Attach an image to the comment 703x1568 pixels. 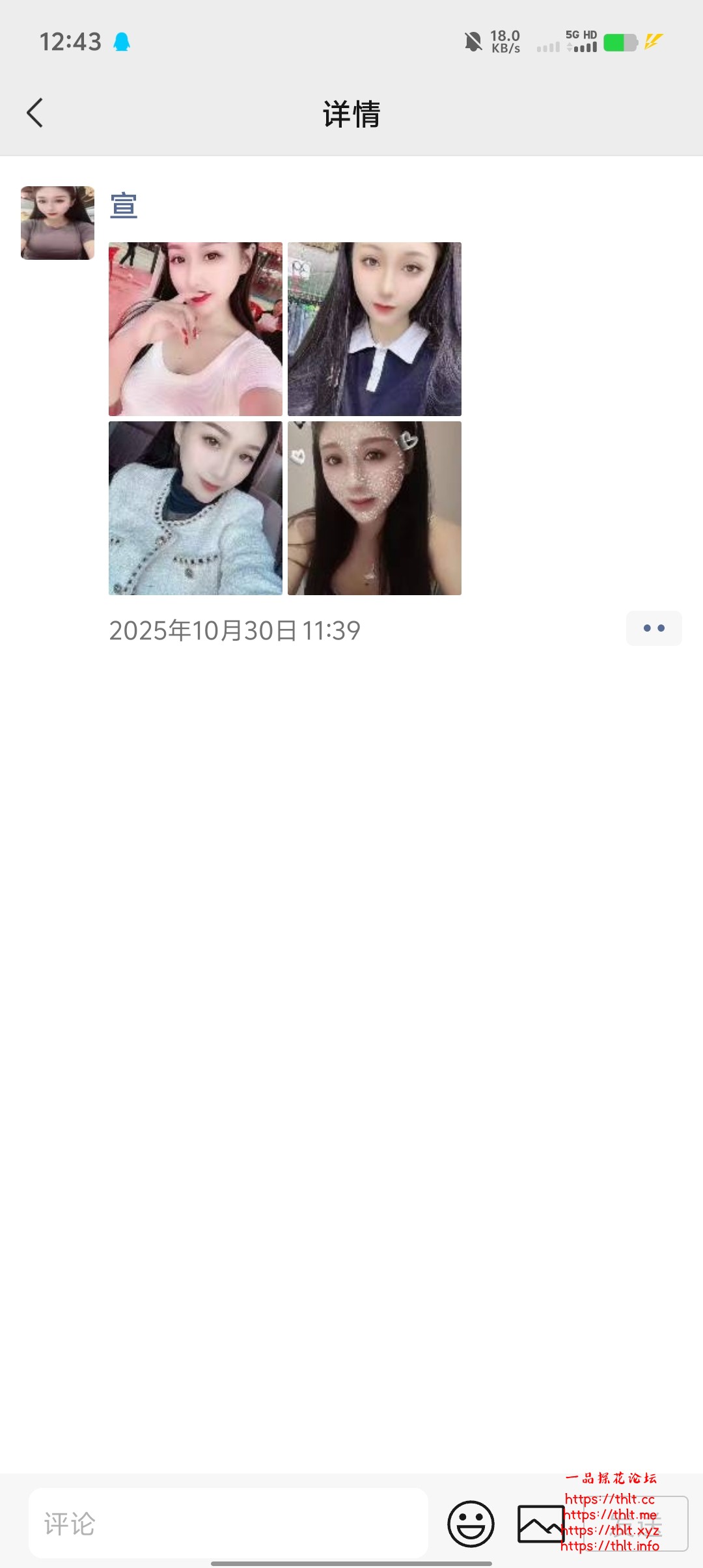pos(540,1524)
